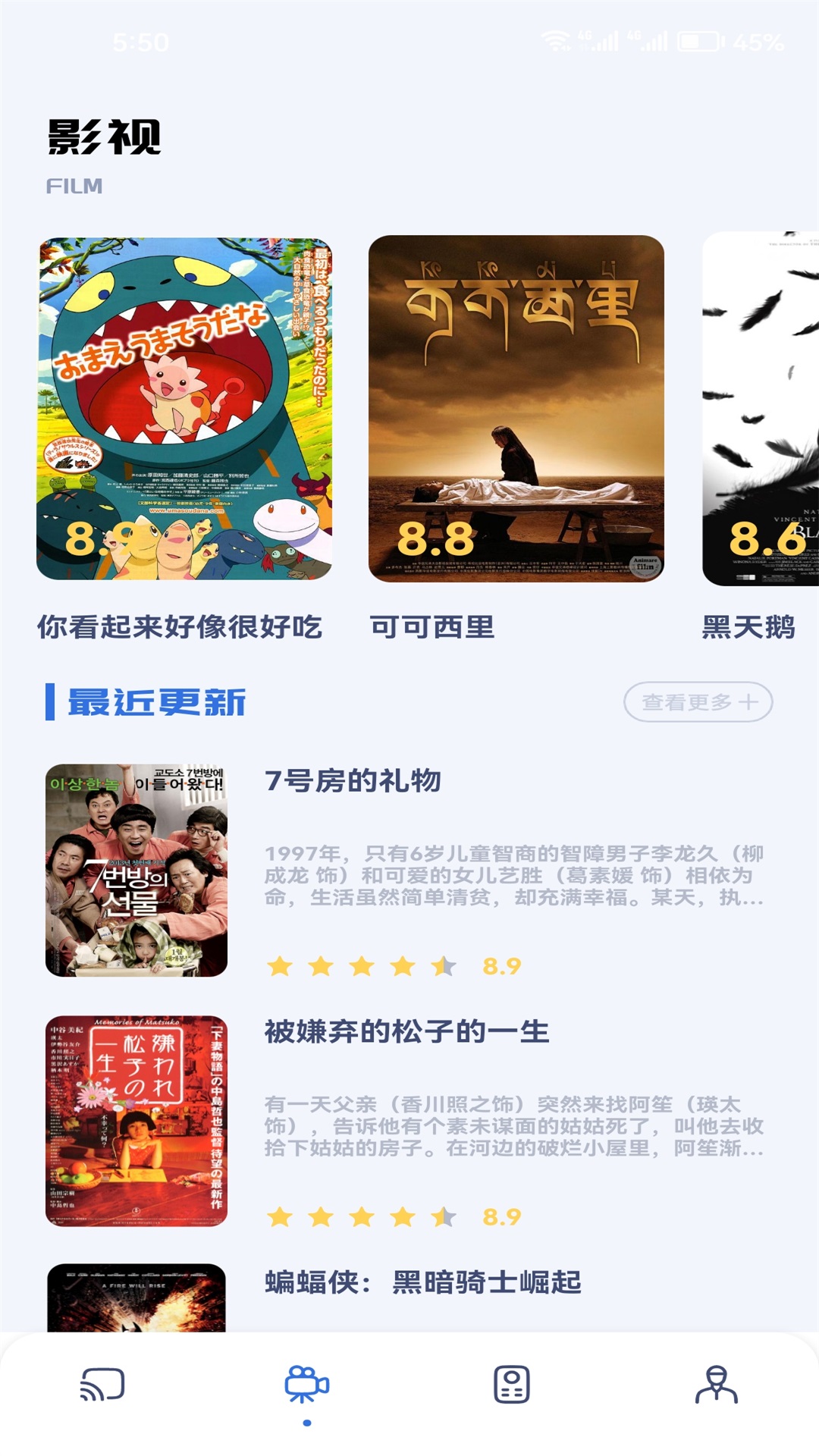
Task: Switch to the screen cast tab
Action: tap(102, 1385)
